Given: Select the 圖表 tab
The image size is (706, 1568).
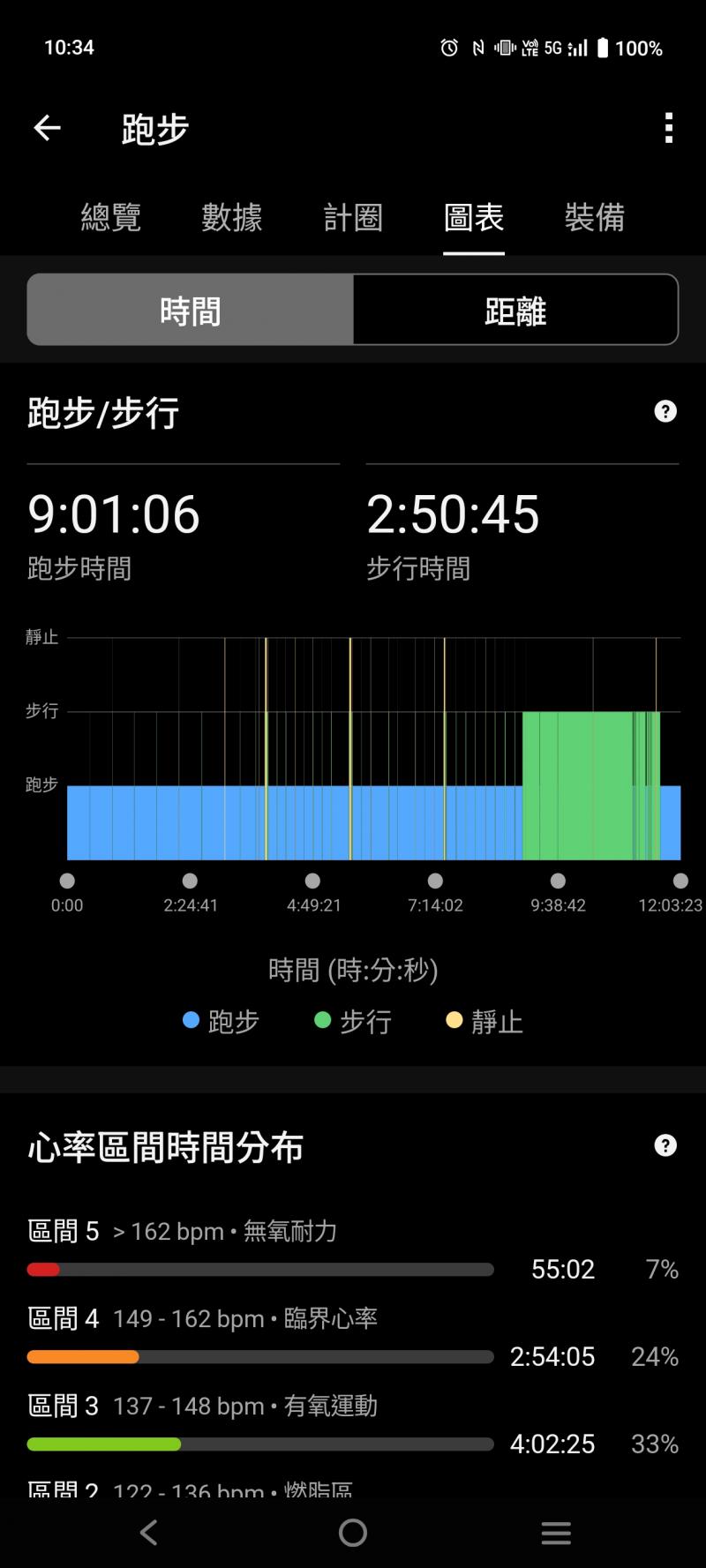Looking at the screenshot, I should click(x=474, y=217).
